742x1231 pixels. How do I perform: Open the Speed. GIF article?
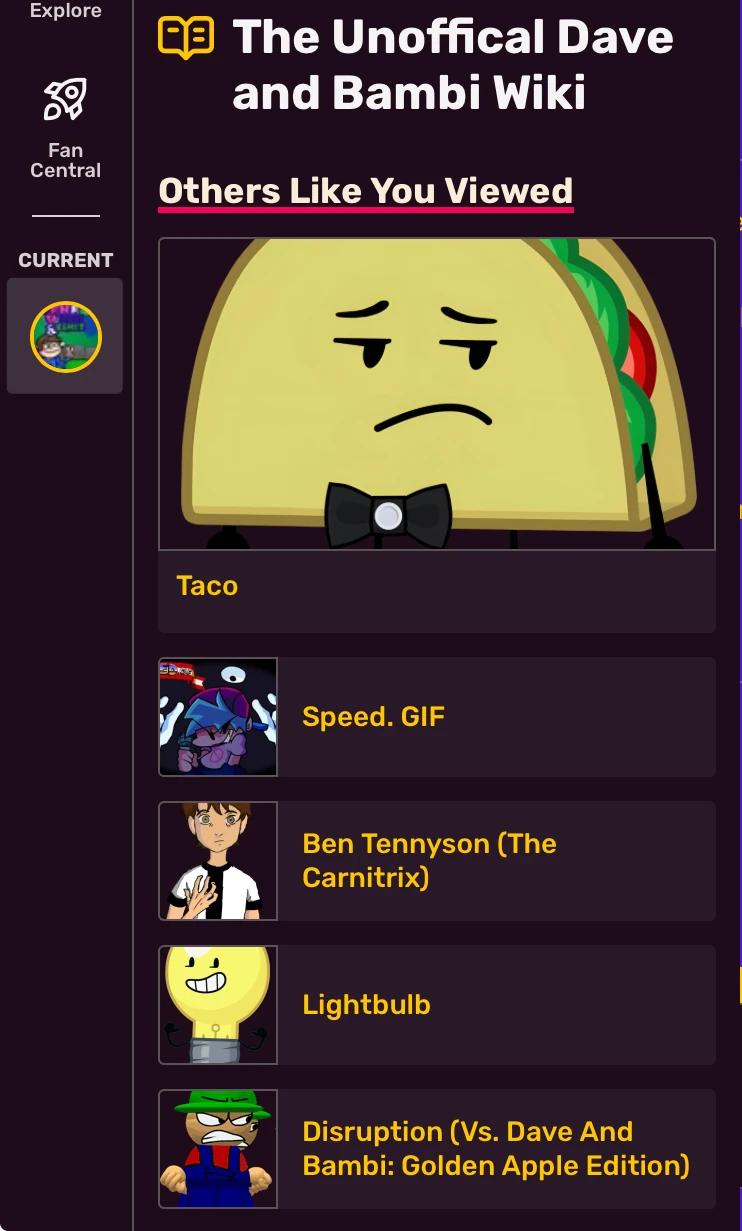pyautogui.click(x=374, y=716)
